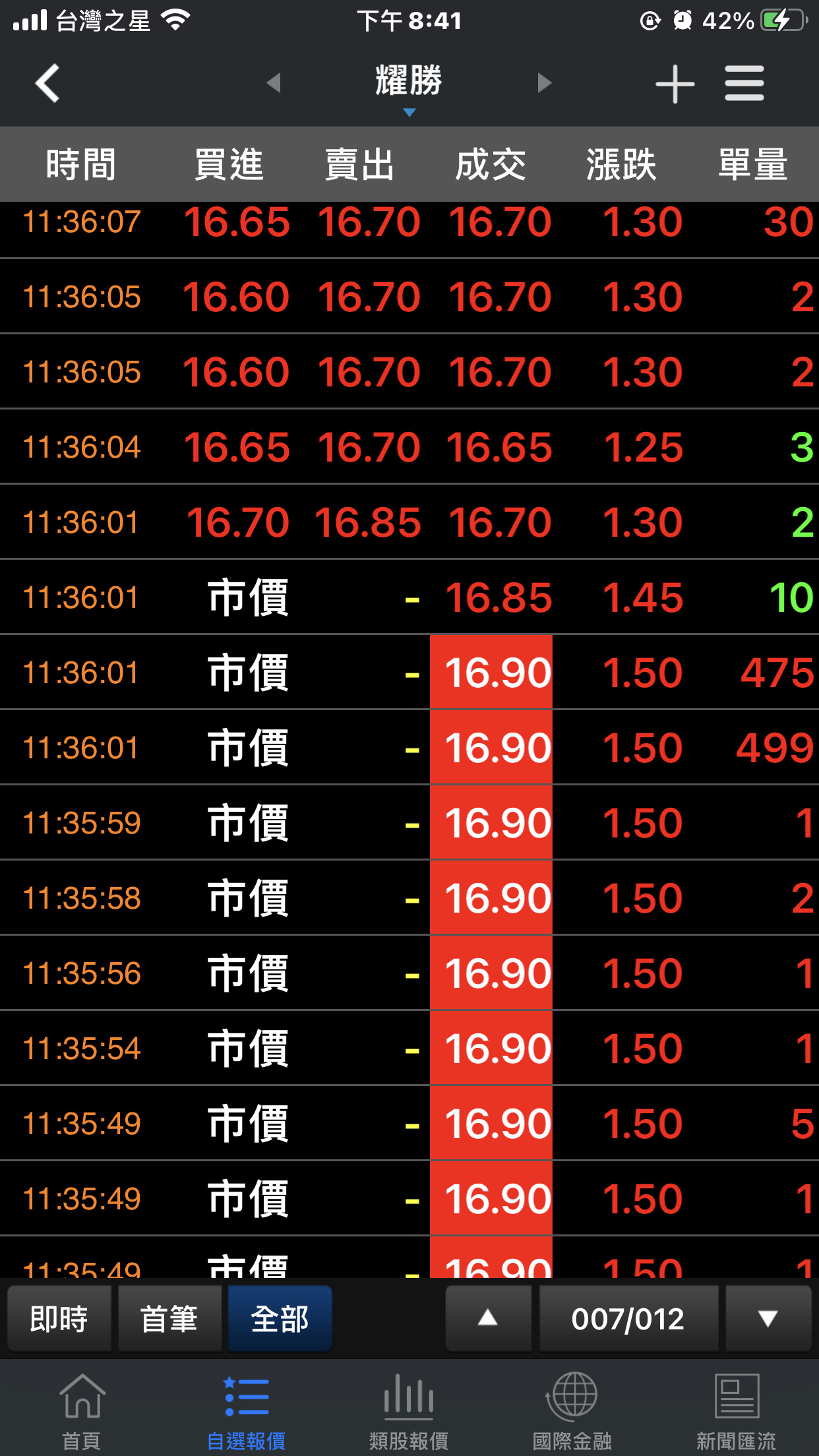Screen dimensions: 819x1456
Task: Go to the next page with the down arrow
Action: point(768,1319)
